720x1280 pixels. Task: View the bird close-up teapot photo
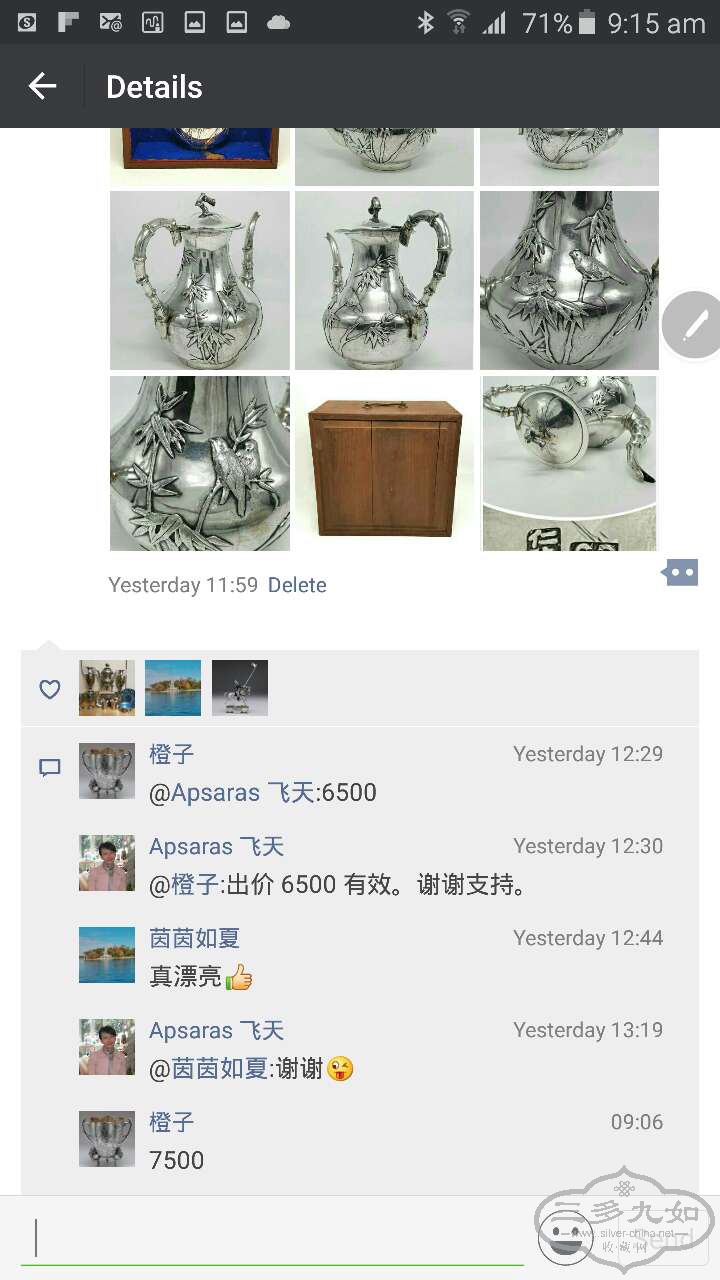click(569, 280)
